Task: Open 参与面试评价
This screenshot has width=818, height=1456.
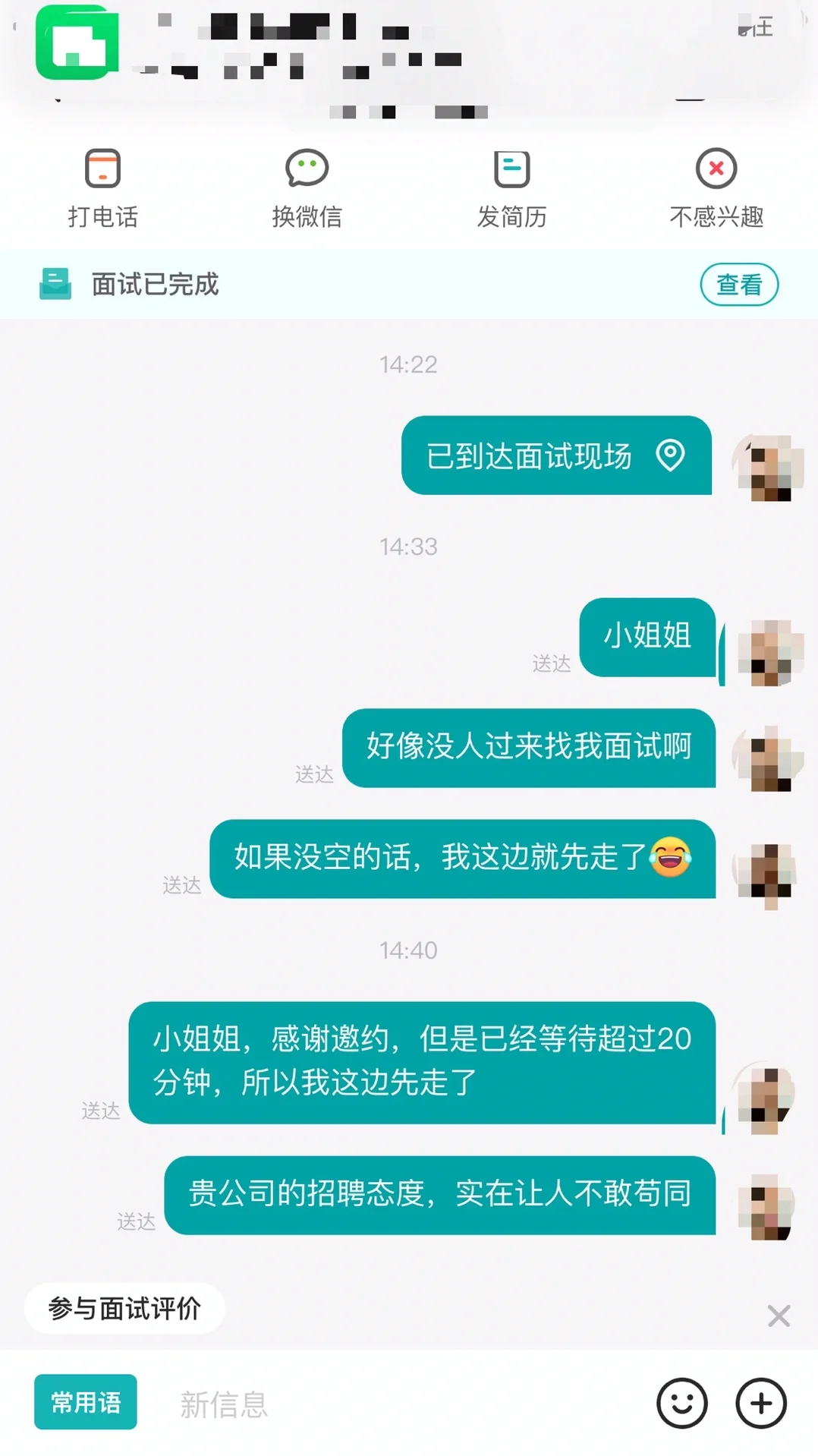Action: tap(124, 1308)
